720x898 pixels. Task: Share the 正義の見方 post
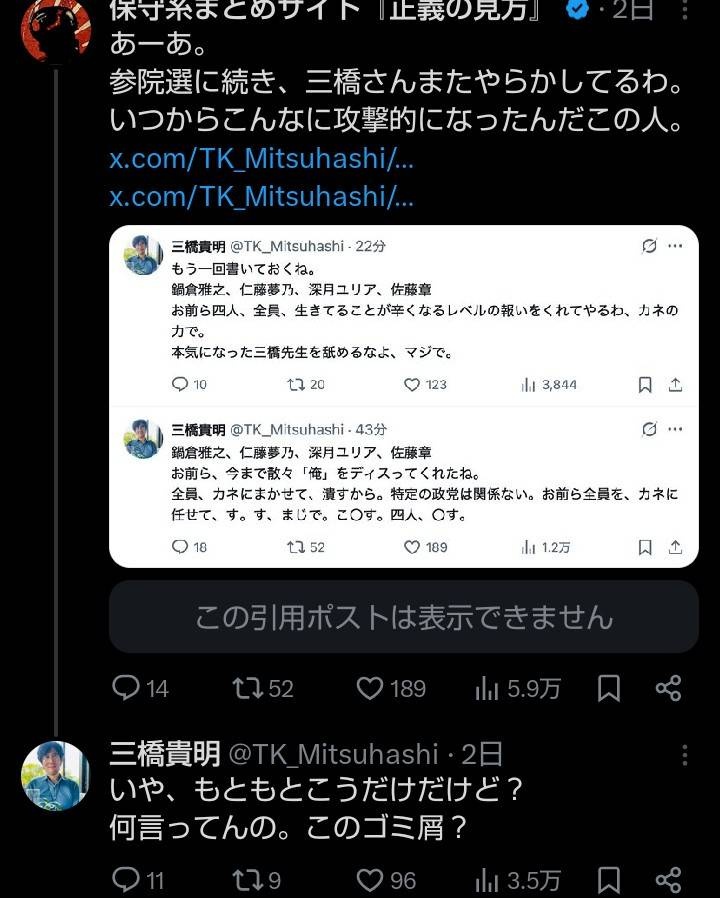[x=668, y=688]
